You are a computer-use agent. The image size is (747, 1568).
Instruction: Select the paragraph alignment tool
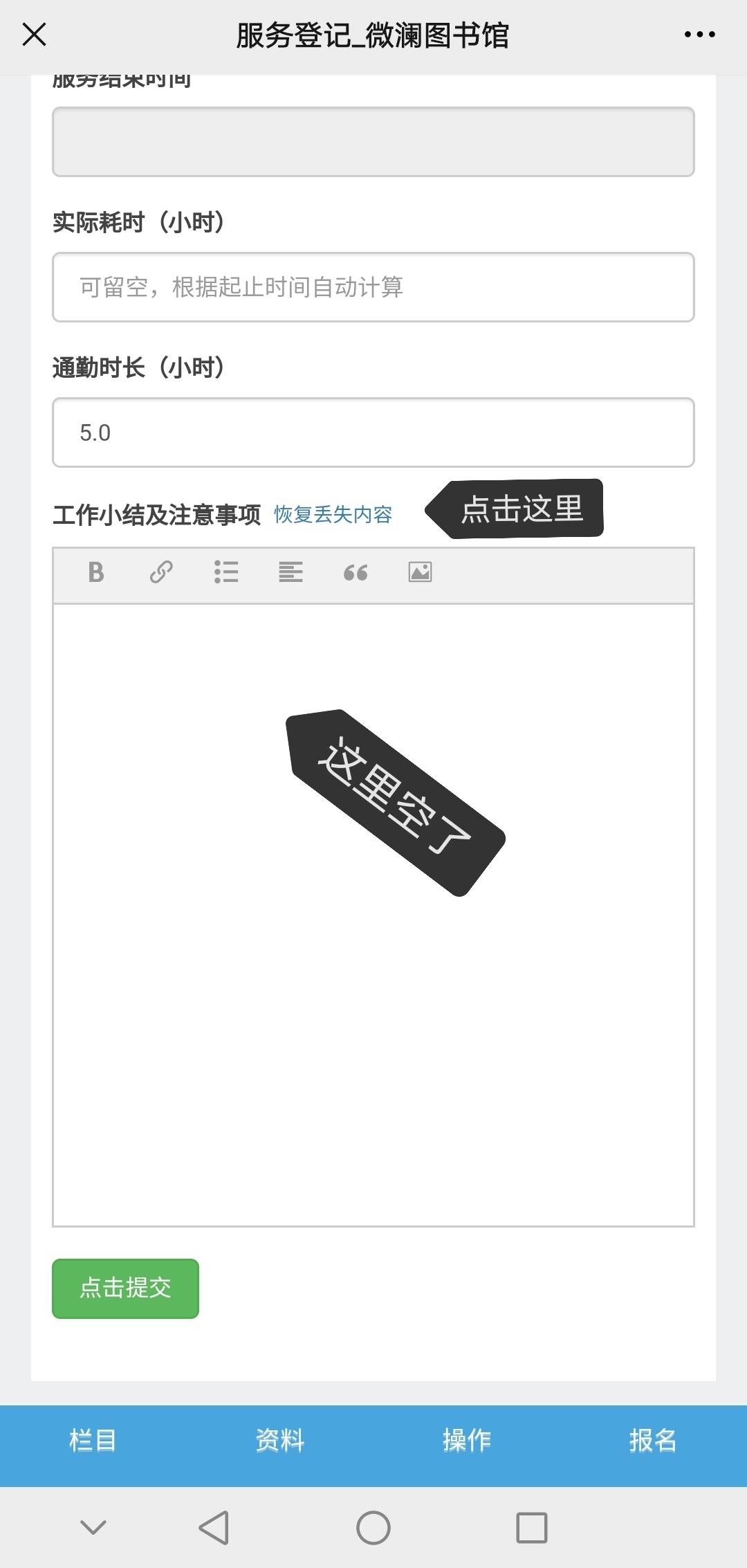290,572
